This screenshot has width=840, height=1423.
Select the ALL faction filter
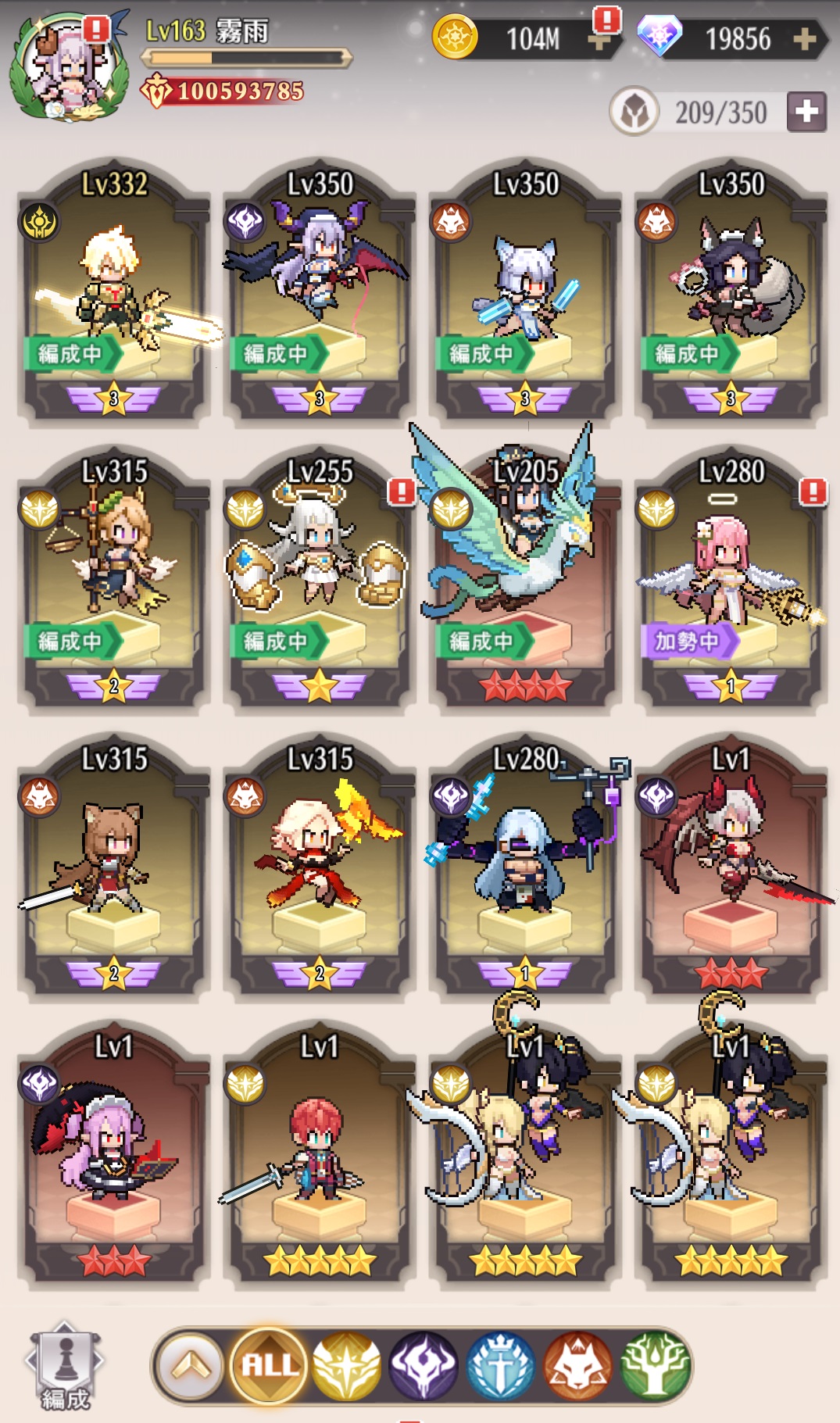point(269,1366)
